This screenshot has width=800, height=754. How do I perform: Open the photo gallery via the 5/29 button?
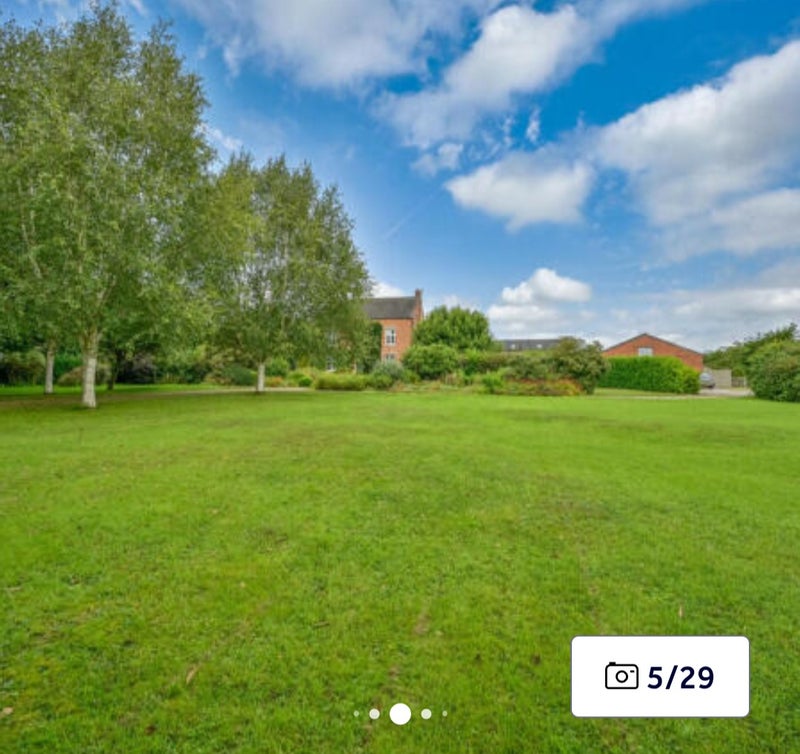click(x=660, y=677)
